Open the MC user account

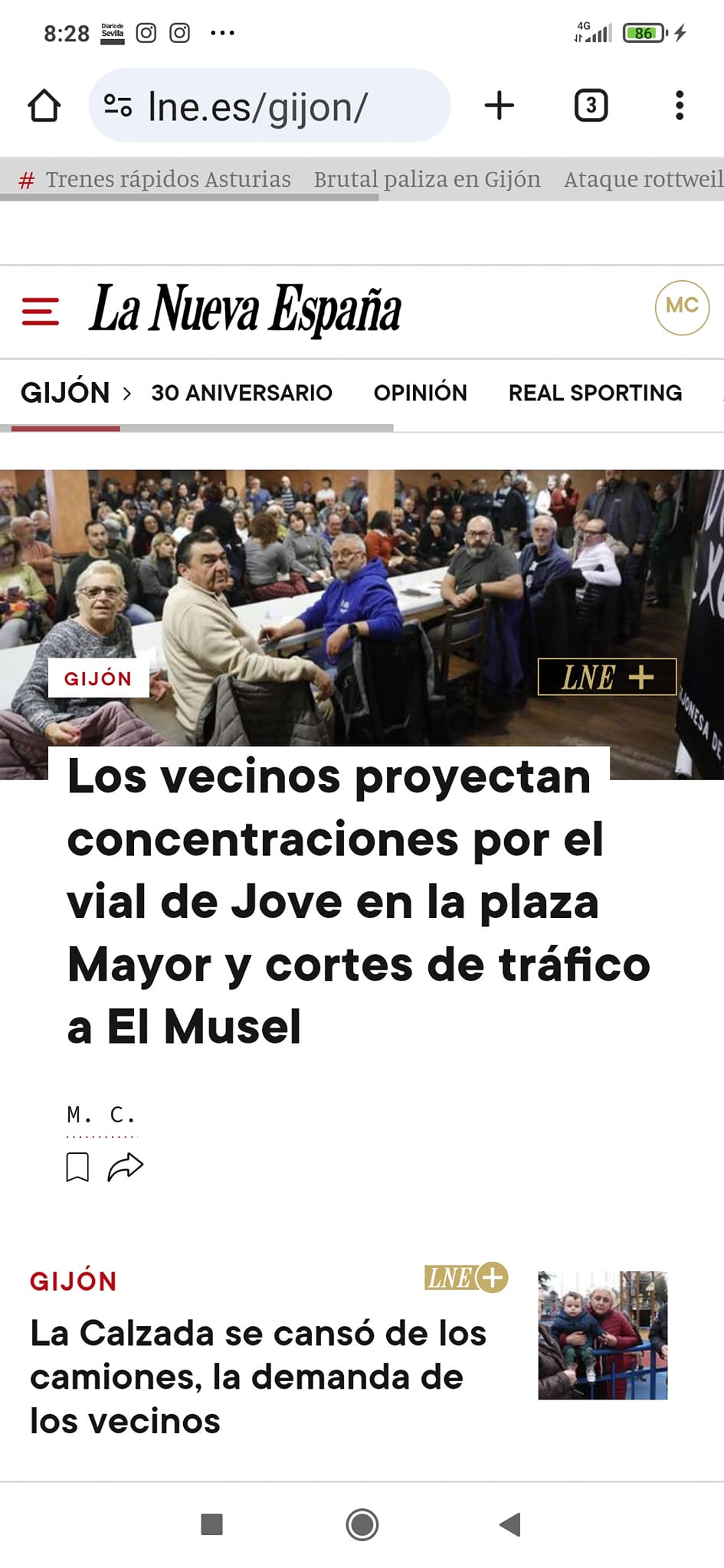tap(681, 307)
